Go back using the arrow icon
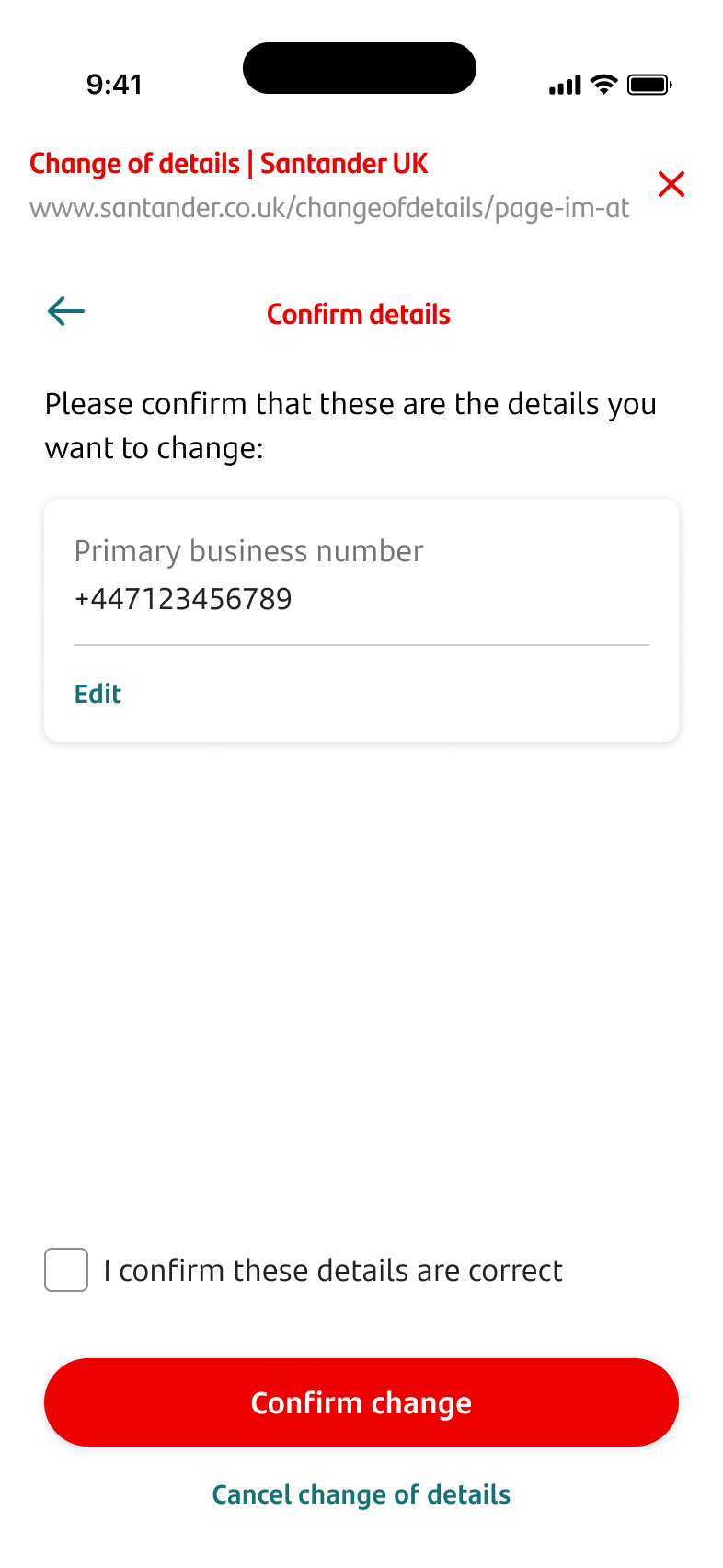 [x=66, y=312]
